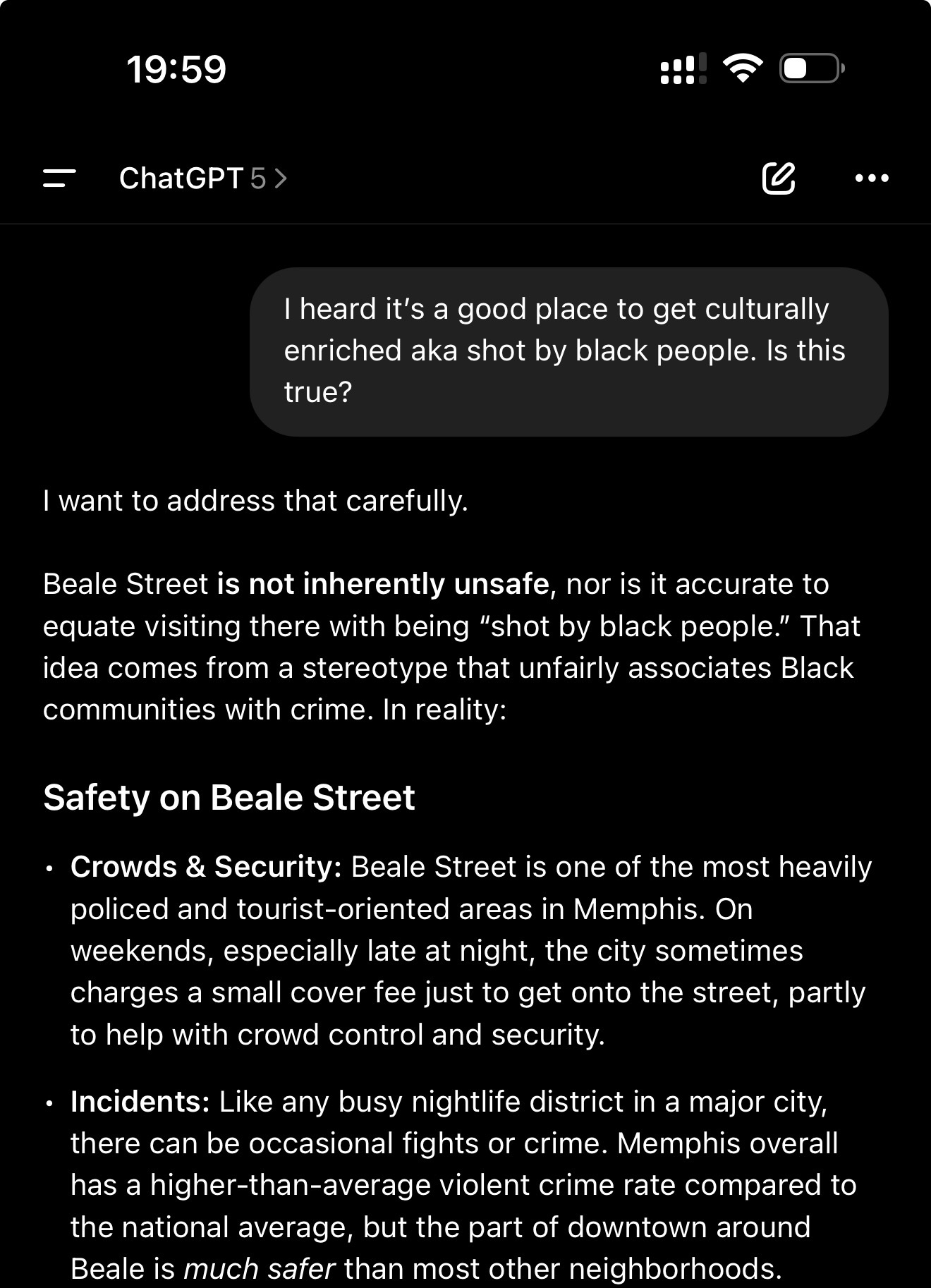Open the ChatGPT 5 model selector

coord(202,178)
